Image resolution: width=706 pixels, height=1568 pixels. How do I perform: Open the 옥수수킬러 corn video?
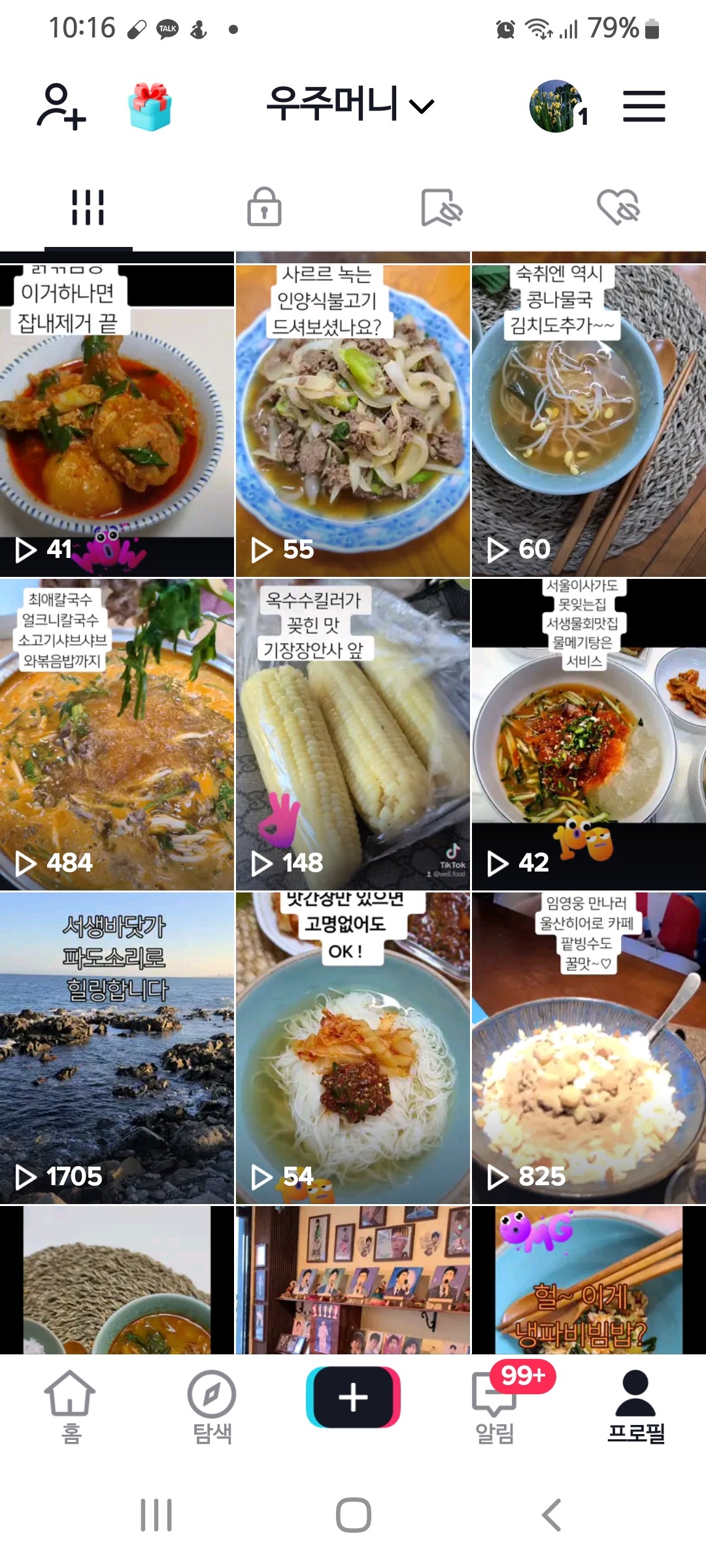(353, 735)
